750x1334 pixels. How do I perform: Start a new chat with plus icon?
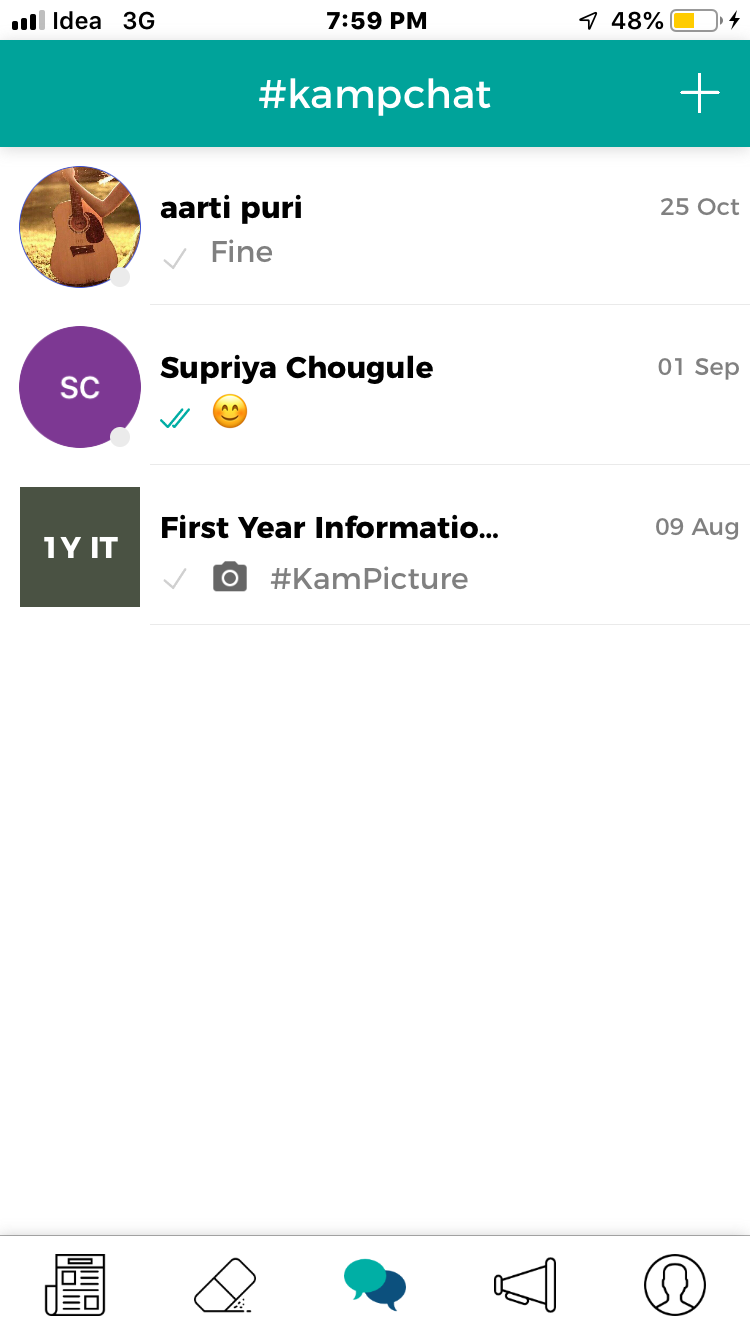(699, 94)
